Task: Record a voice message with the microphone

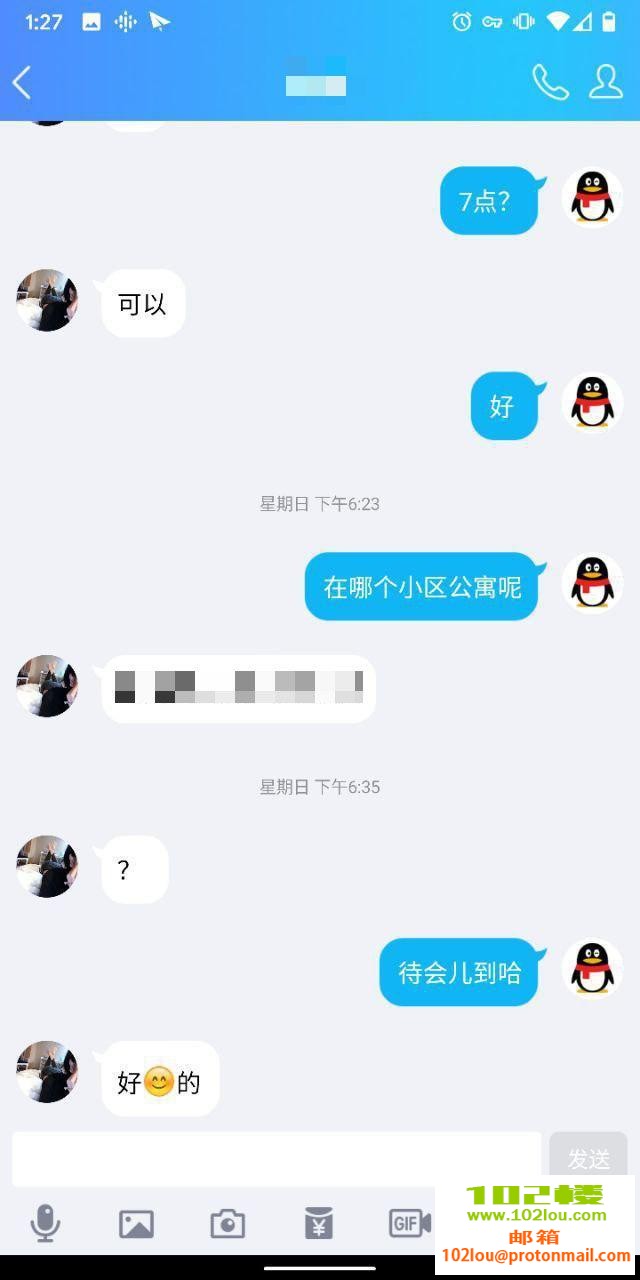Action: [45, 1223]
